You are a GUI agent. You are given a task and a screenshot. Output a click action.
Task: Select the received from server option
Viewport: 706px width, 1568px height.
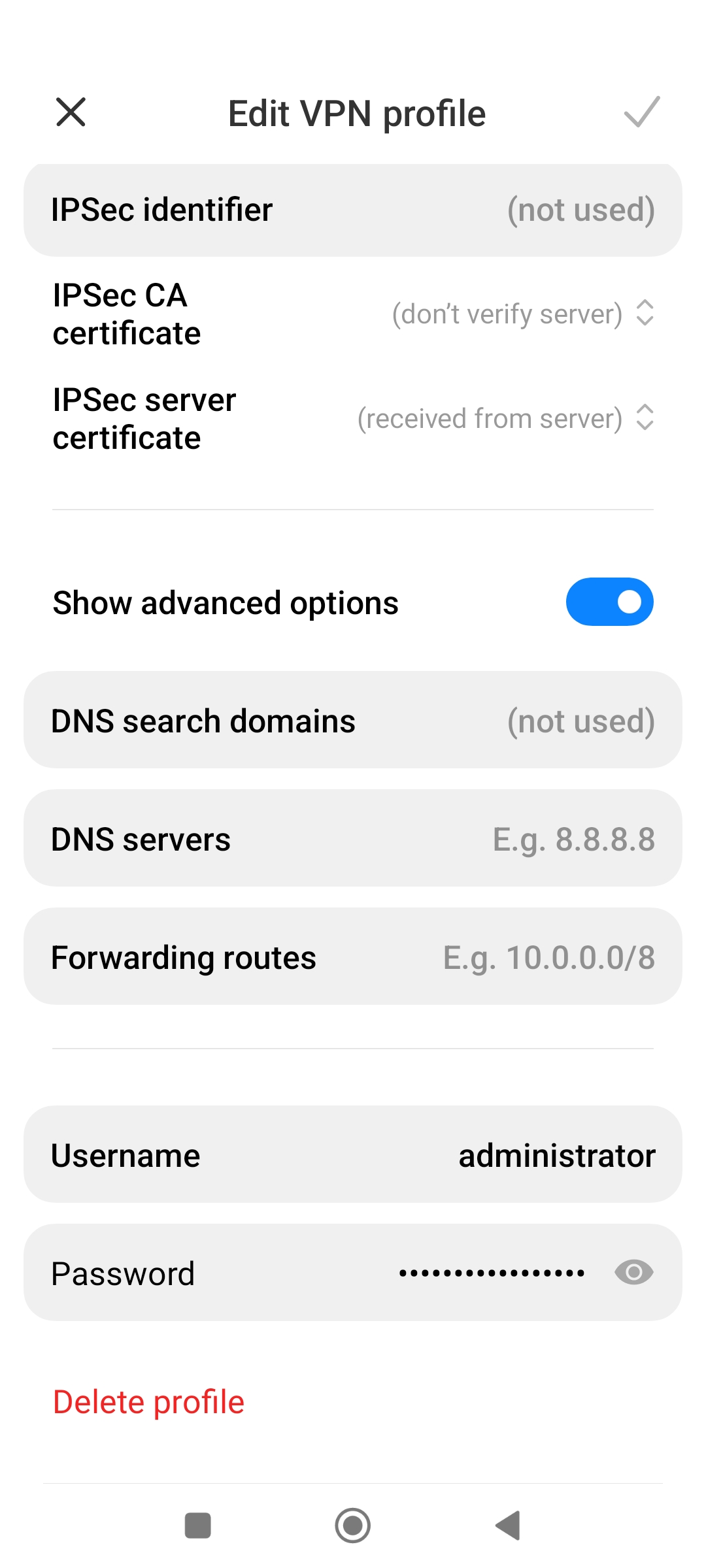pos(490,418)
